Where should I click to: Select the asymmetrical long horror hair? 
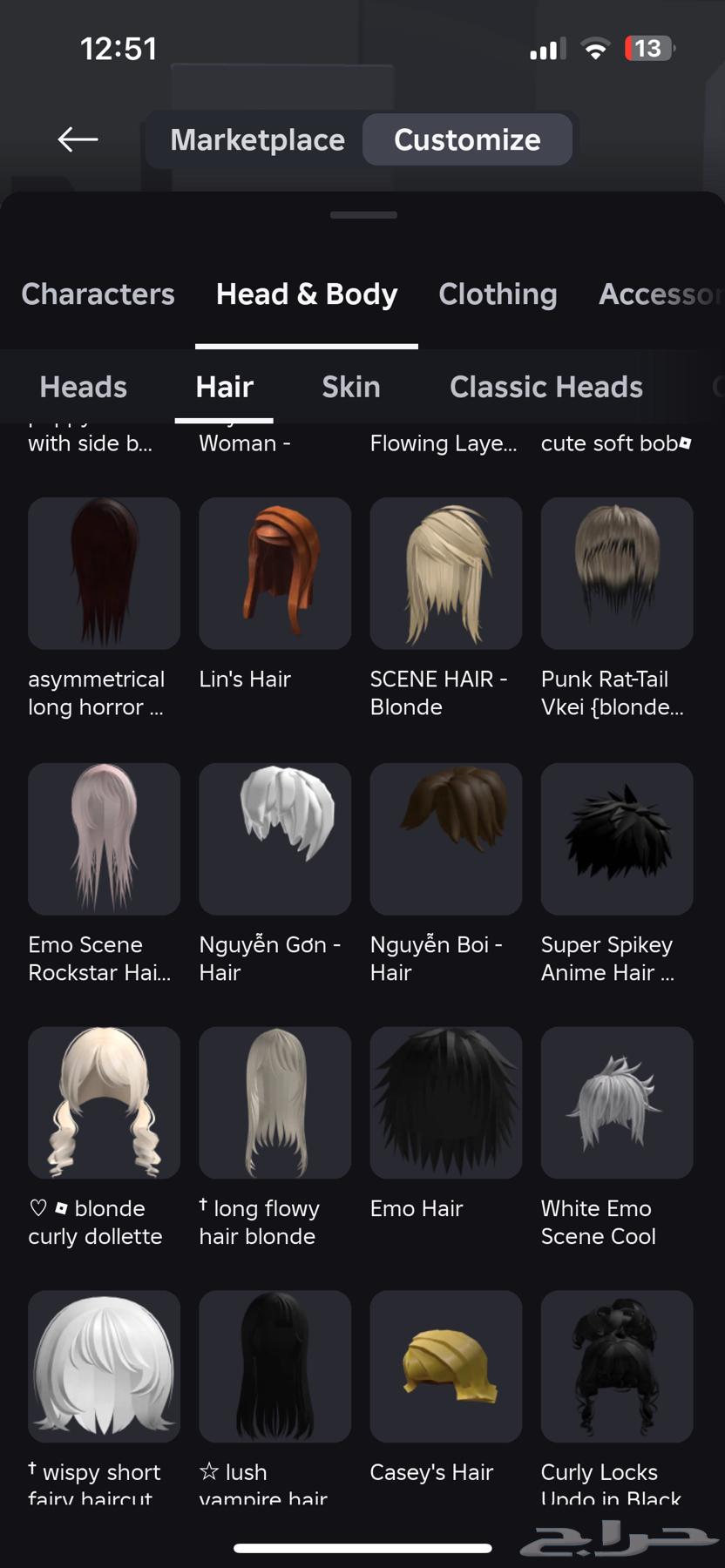click(104, 573)
